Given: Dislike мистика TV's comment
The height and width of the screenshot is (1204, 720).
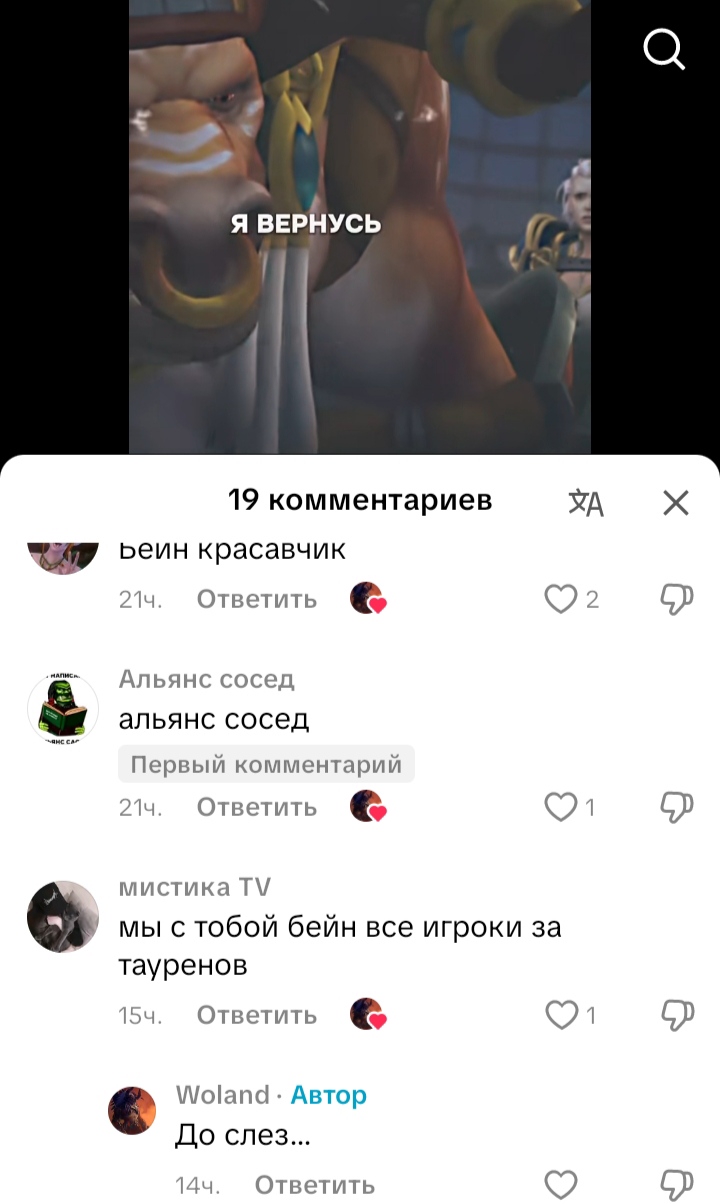Looking at the screenshot, I should [677, 1015].
